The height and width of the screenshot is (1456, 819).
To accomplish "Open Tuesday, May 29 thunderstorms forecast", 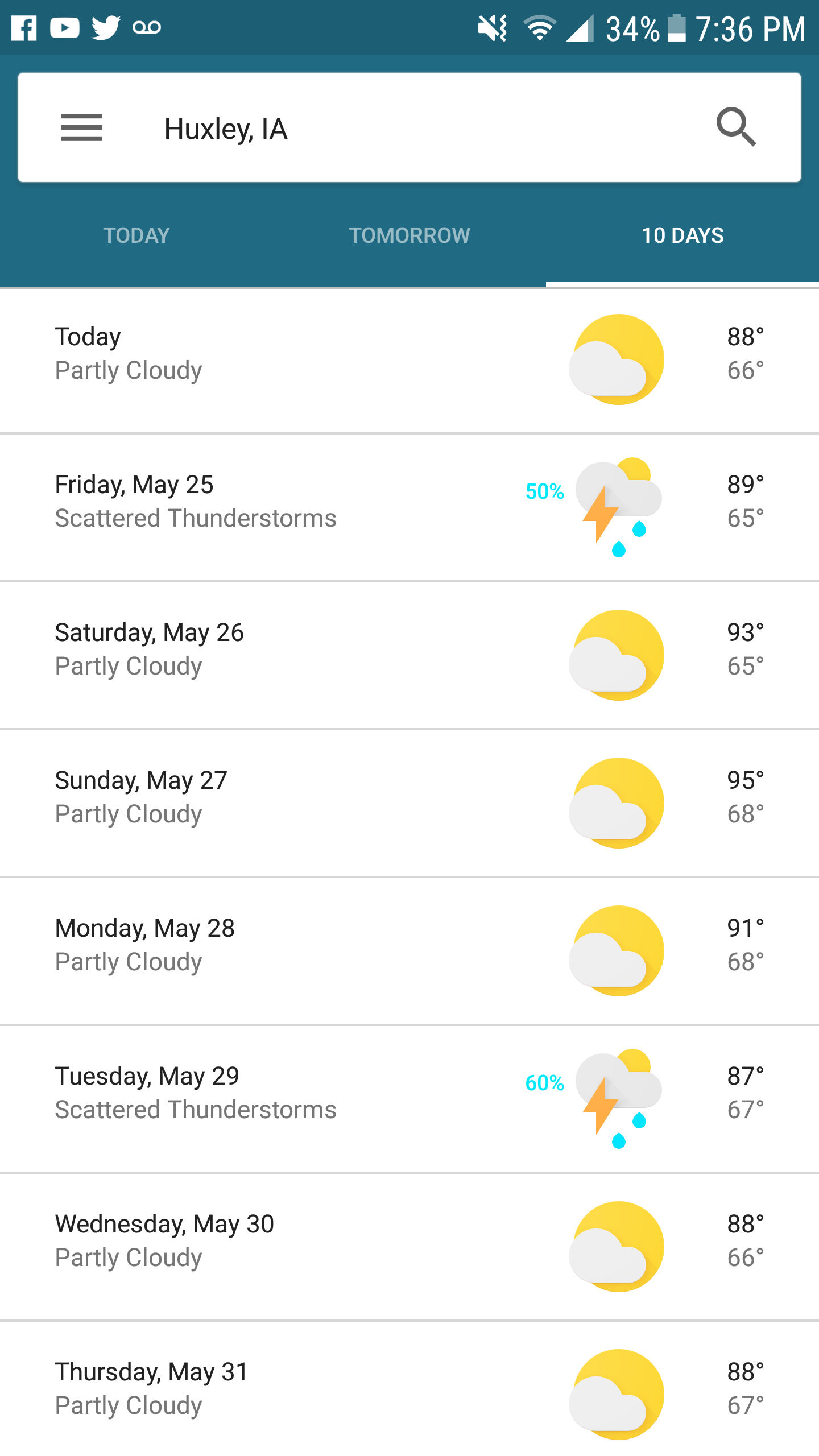I will tap(409, 1099).
